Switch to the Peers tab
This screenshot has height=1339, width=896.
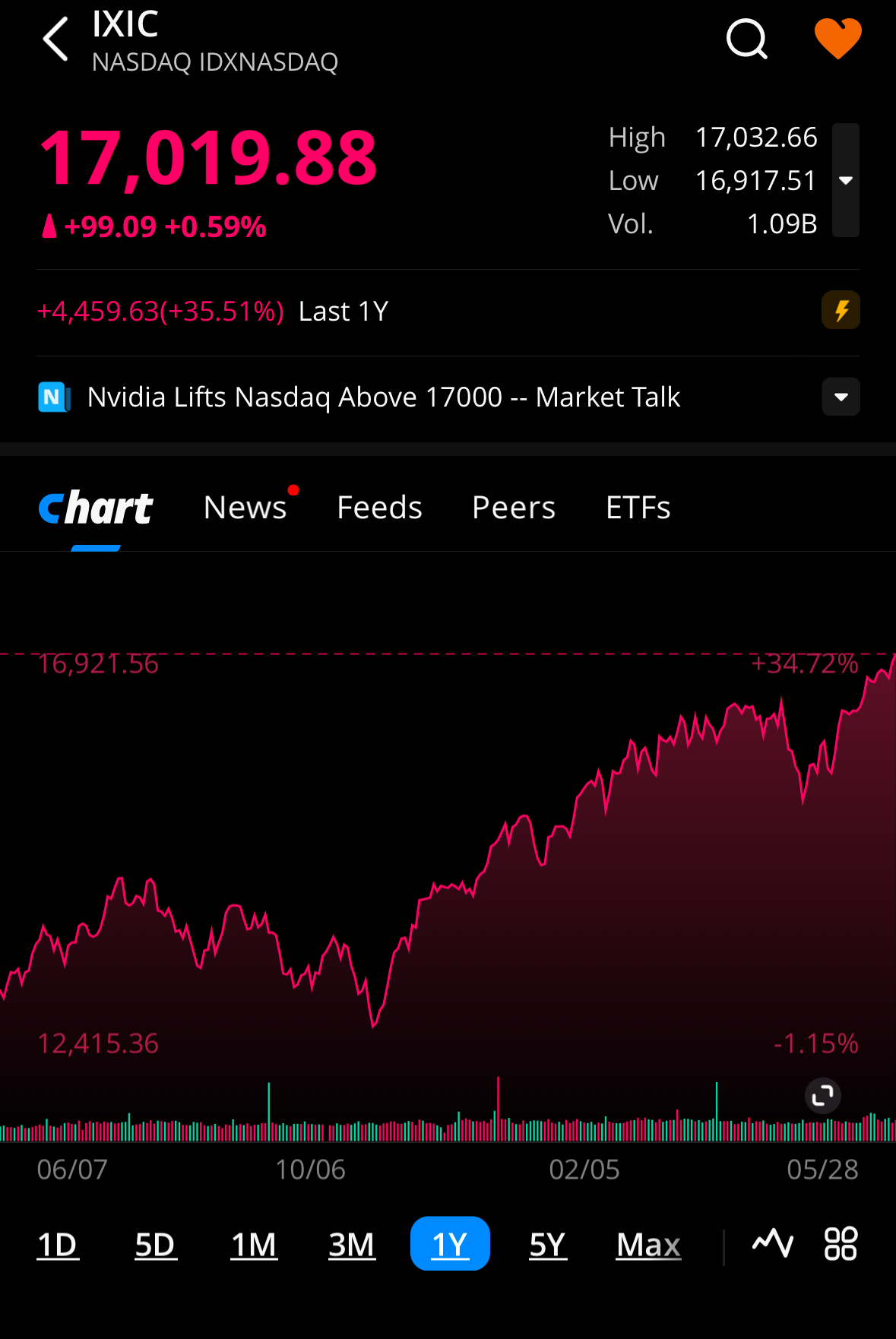(514, 508)
